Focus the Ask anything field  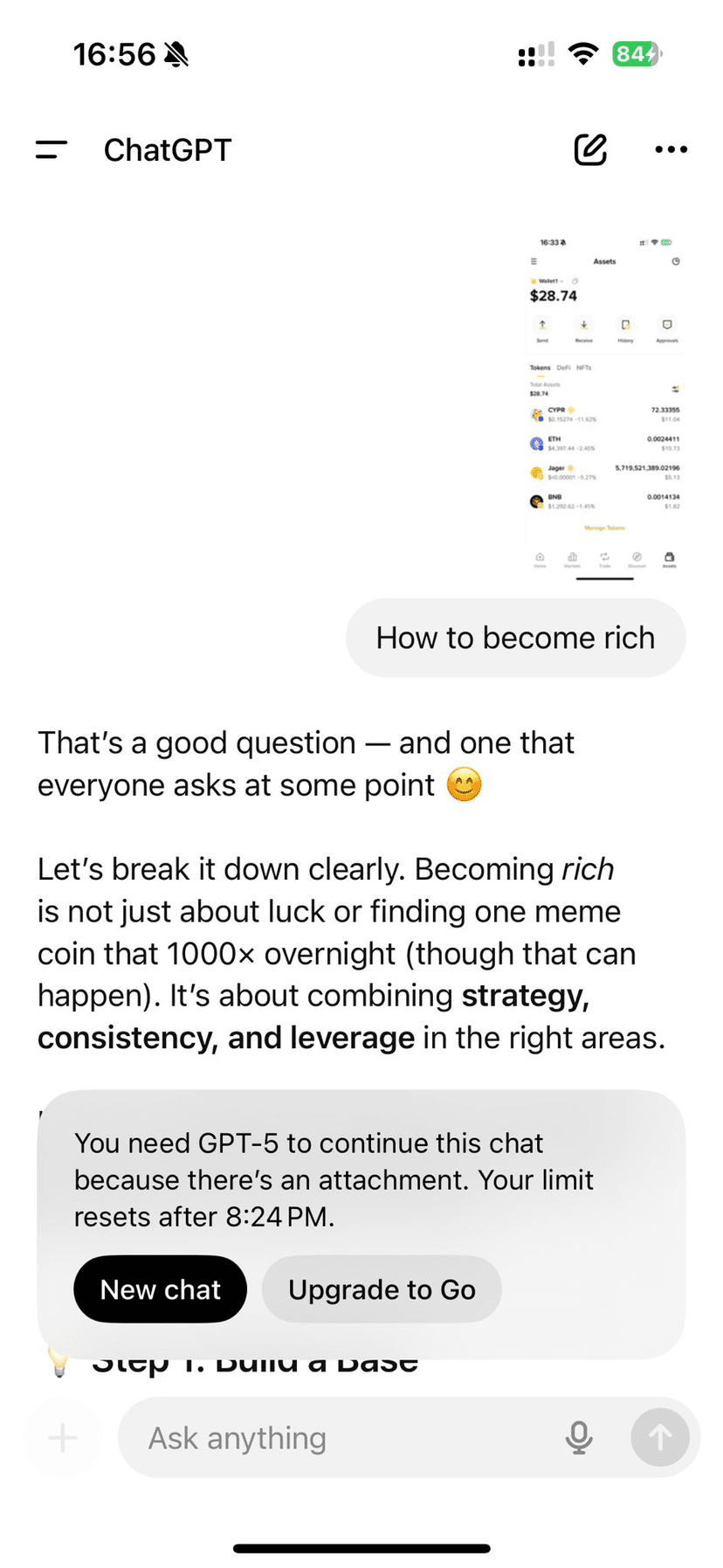(341, 1438)
